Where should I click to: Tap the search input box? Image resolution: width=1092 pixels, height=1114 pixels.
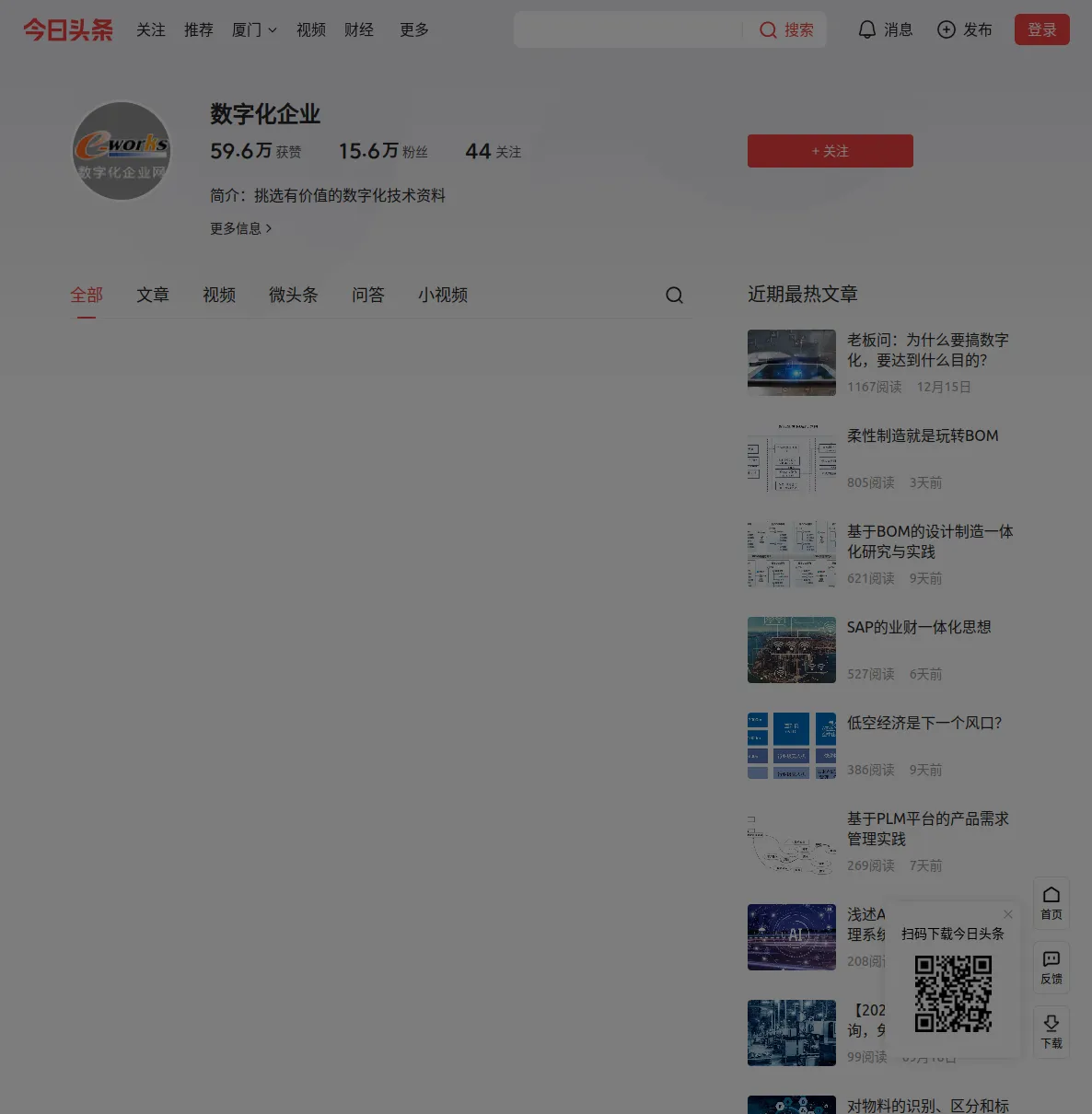[x=628, y=29]
